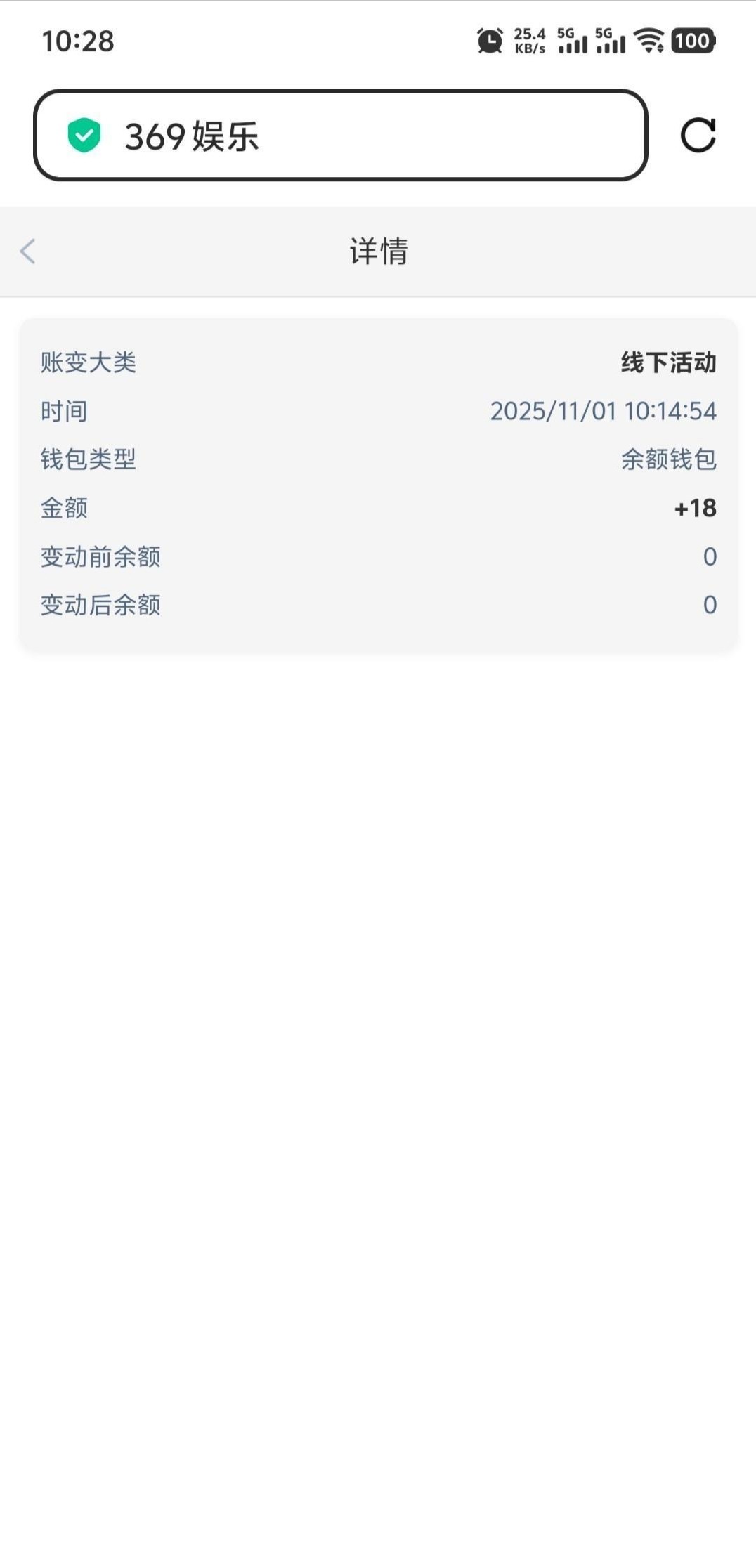756x1568 pixels.
Task: Reload the page with refresh icon
Action: click(698, 135)
